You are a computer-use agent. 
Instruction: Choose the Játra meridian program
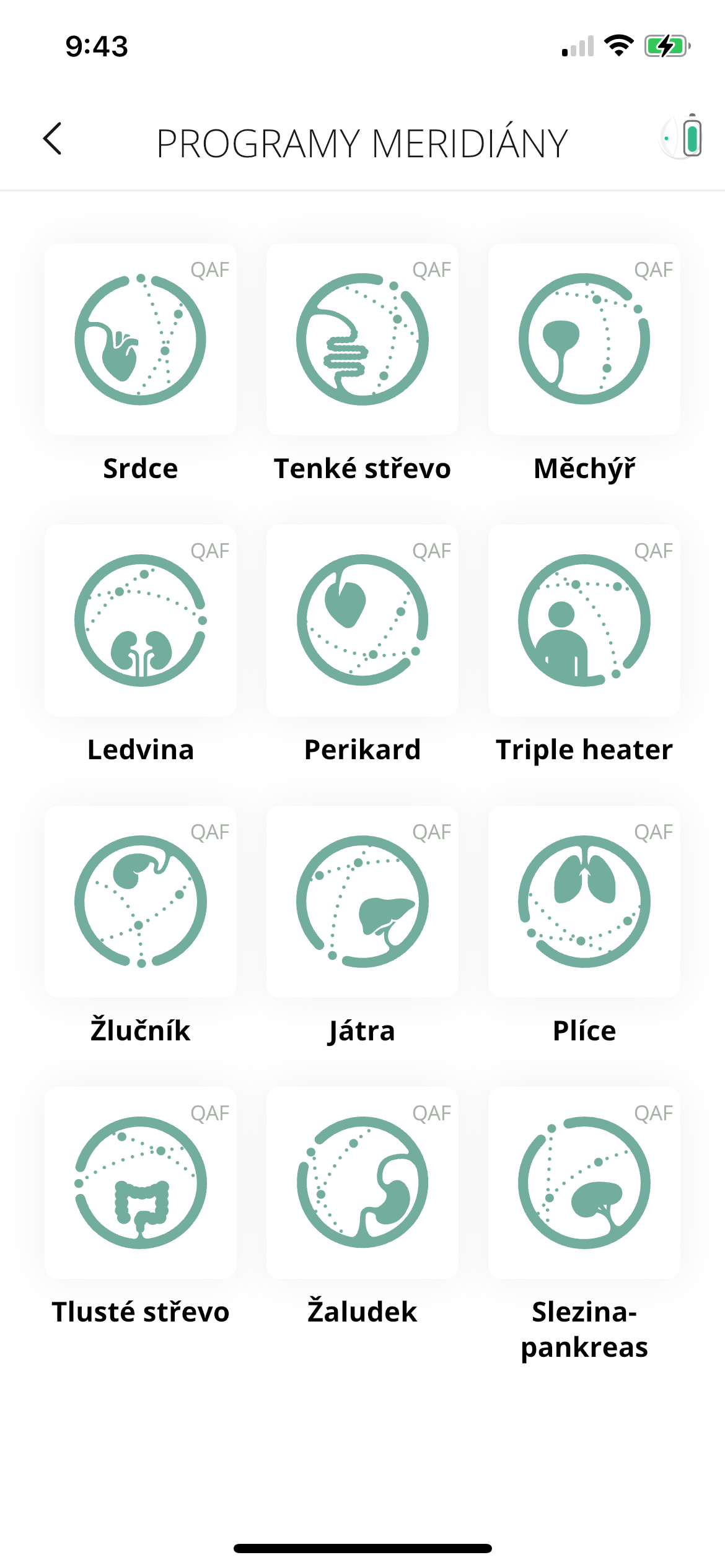[362, 902]
